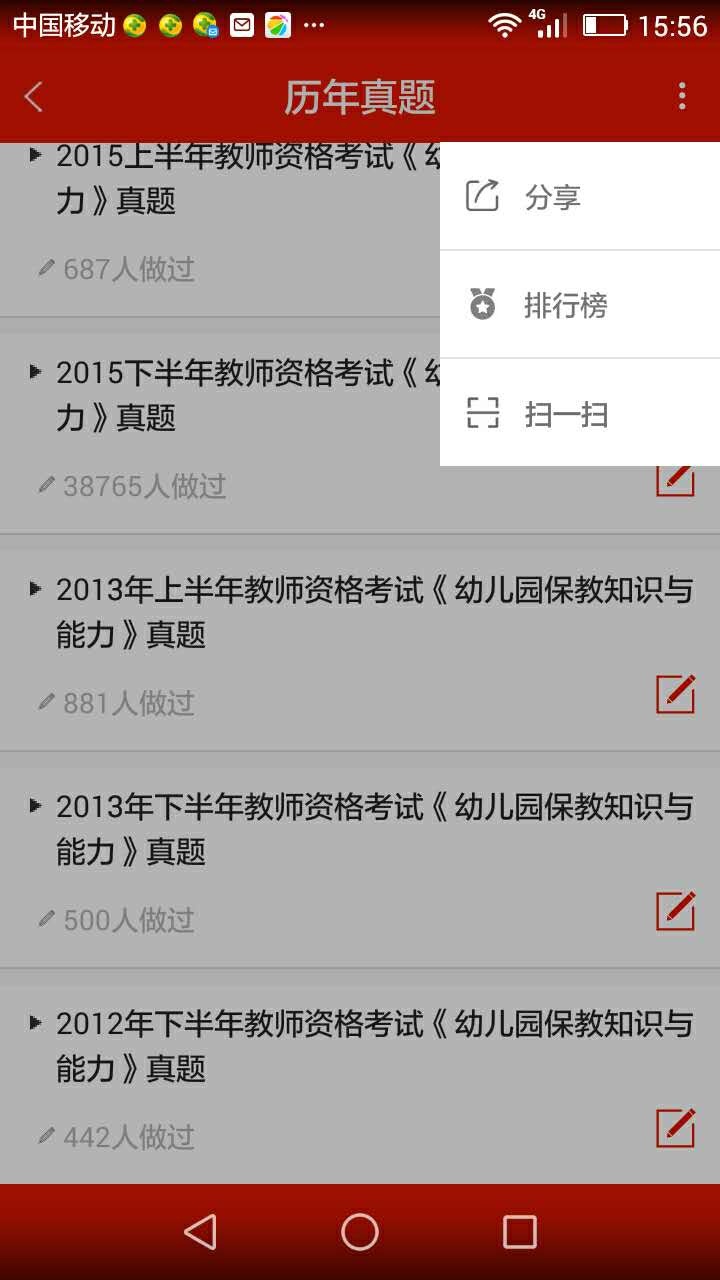Select 分享 from the dropdown menu
Image resolution: width=720 pixels, height=1280 pixels.
pyautogui.click(x=580, y=196)
